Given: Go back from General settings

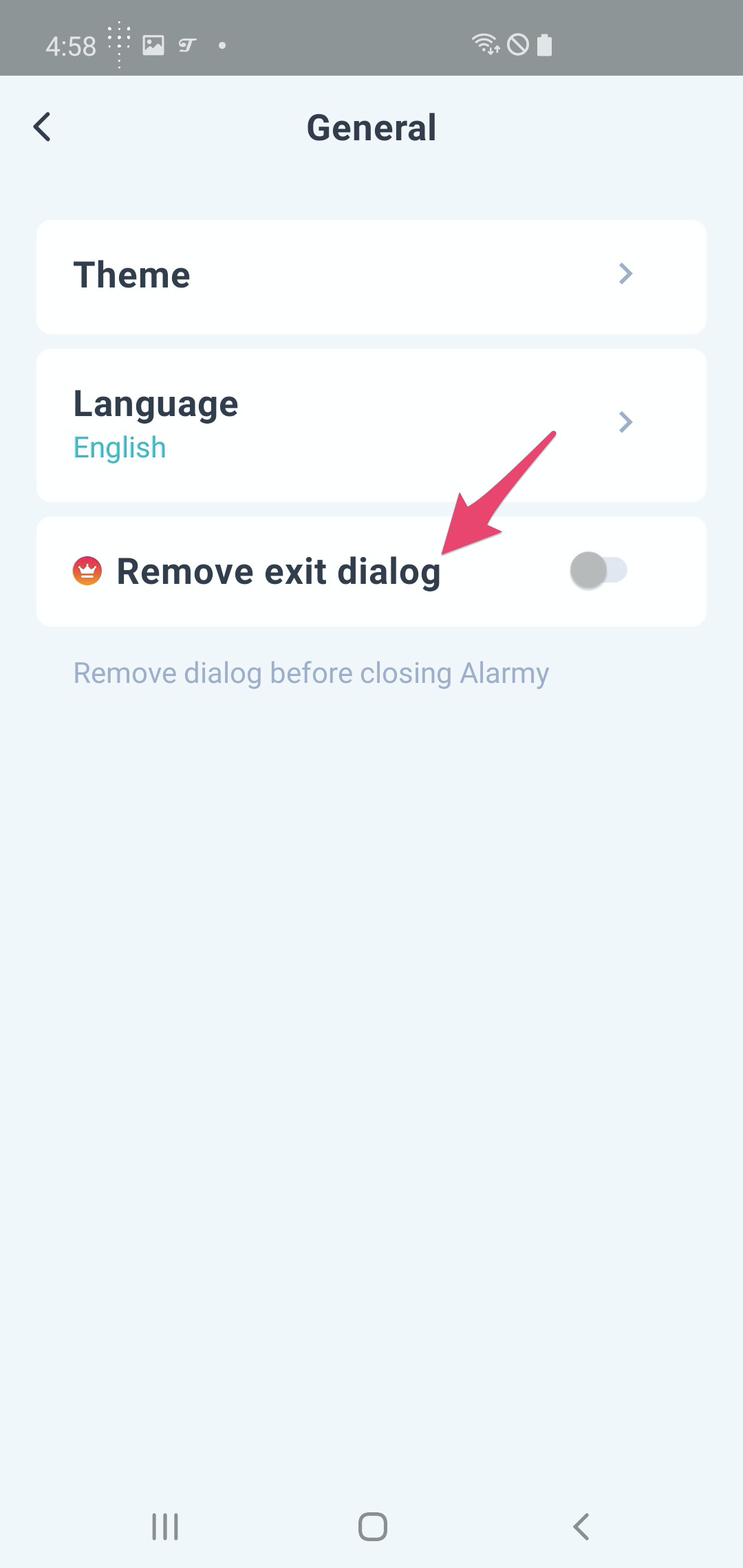Looking at the screenshot, I should coord(43,127).
